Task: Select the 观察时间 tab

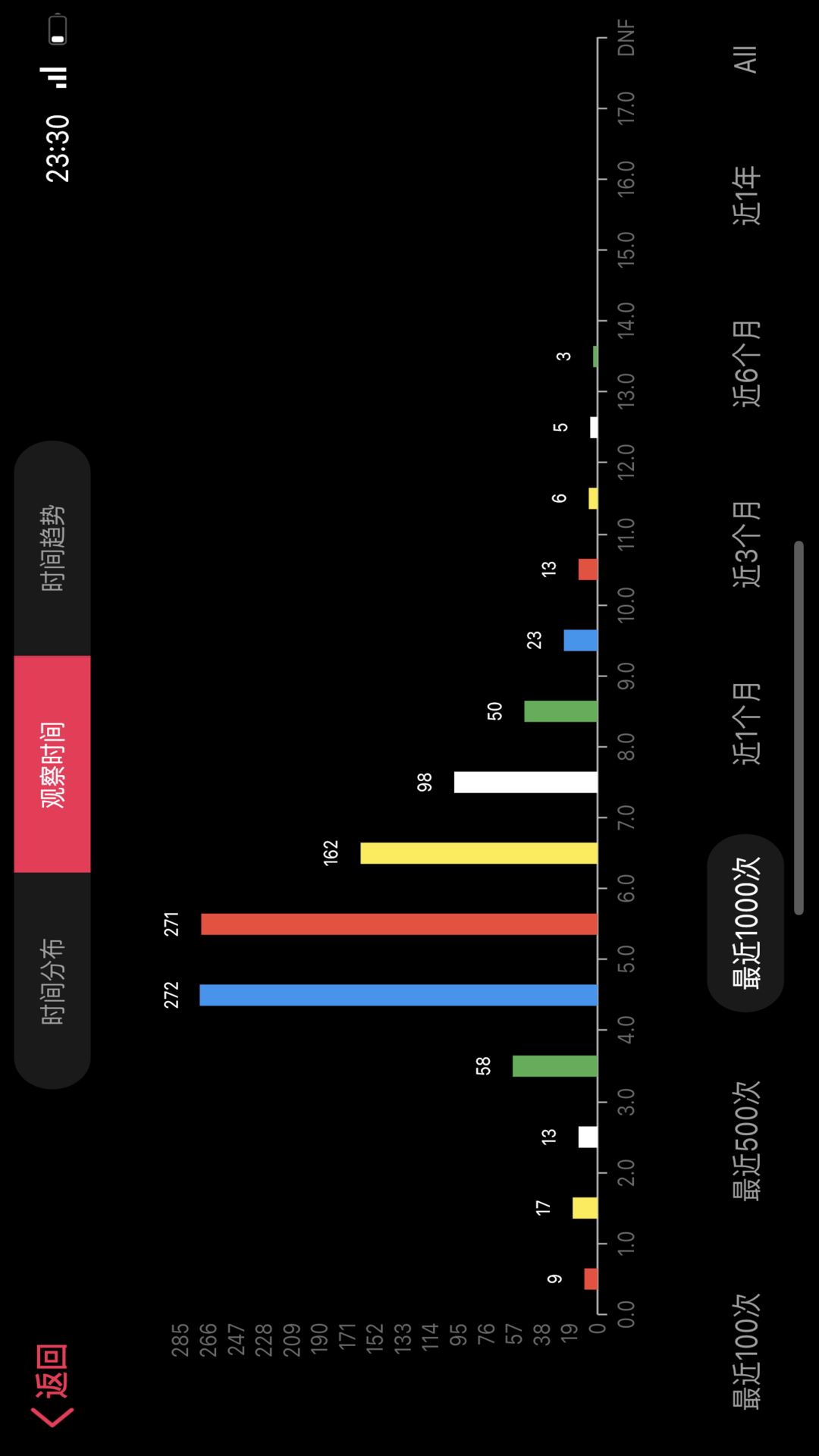Action: tap(52, 764)
